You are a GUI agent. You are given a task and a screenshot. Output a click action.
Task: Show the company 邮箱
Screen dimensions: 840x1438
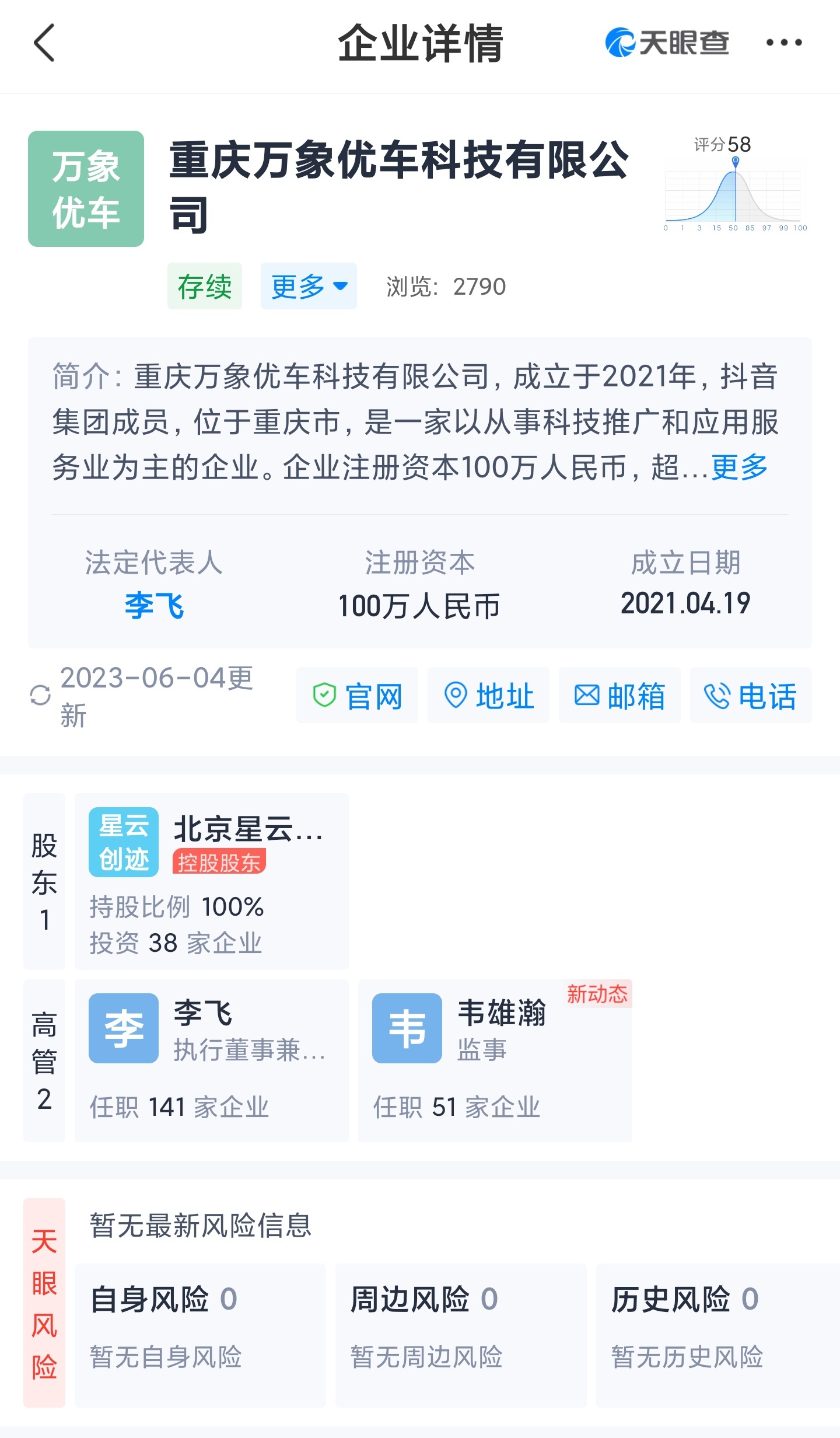point(619,695)
